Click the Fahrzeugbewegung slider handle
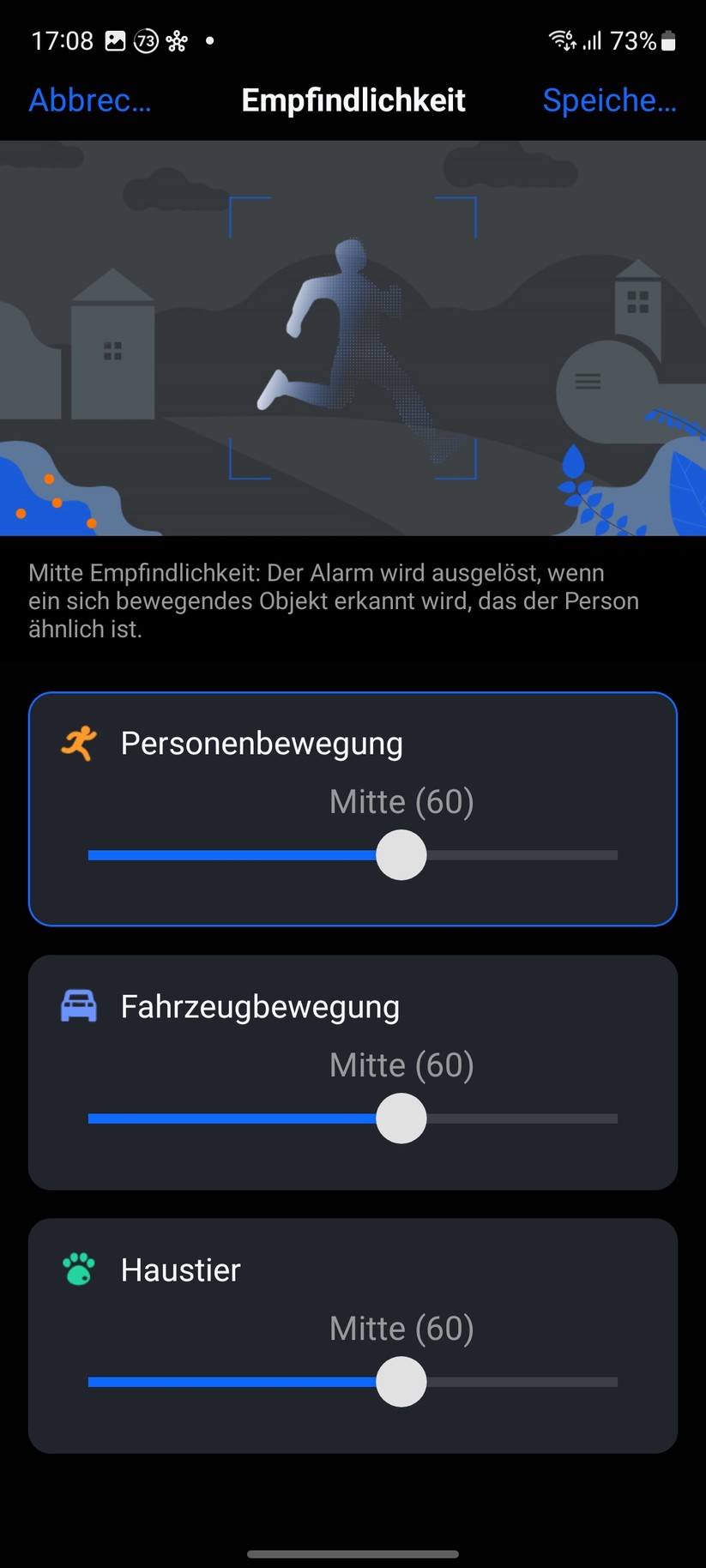 [x=401, y=1118]
